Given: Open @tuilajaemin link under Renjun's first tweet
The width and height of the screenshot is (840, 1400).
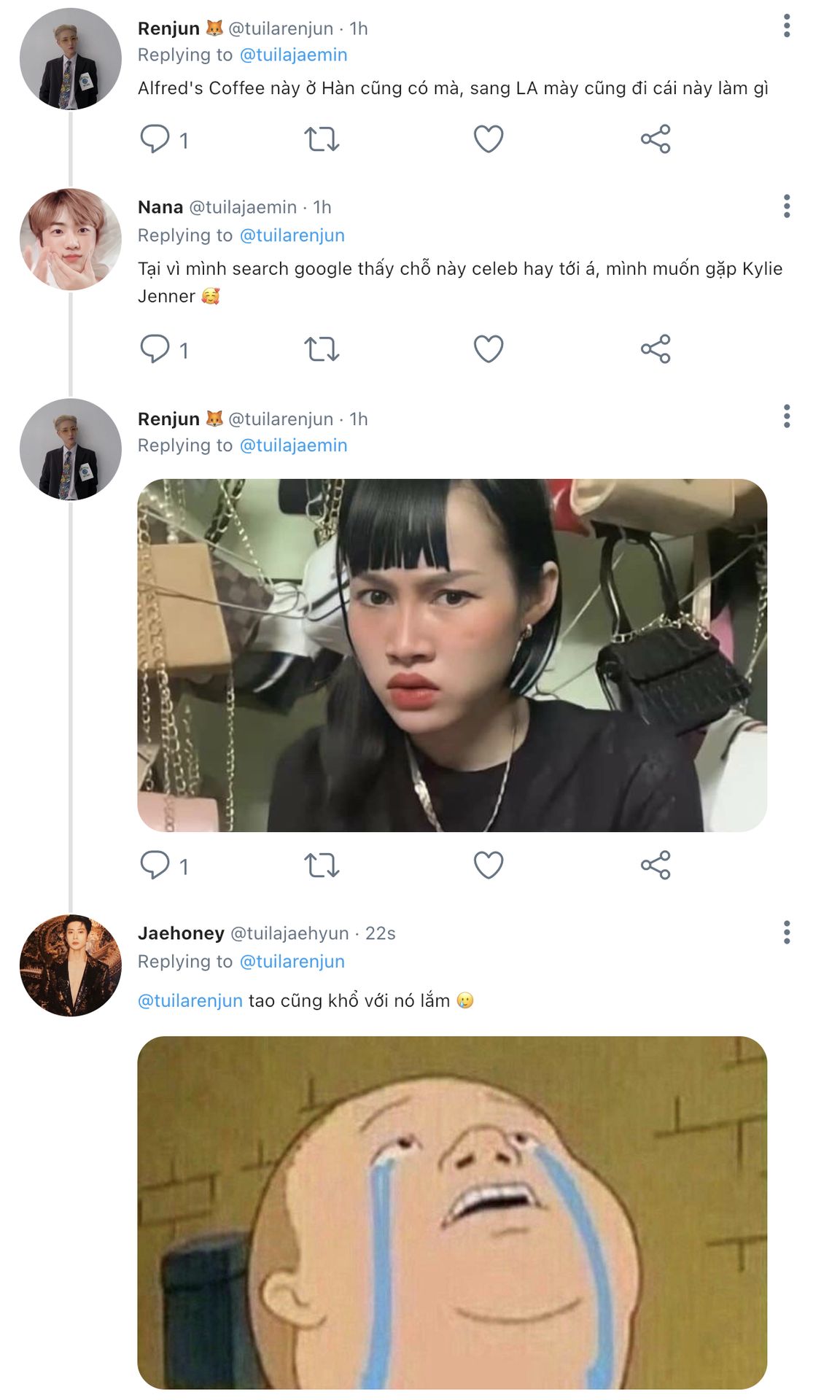Looking at the screenshot, I should (x=293, y=55).
